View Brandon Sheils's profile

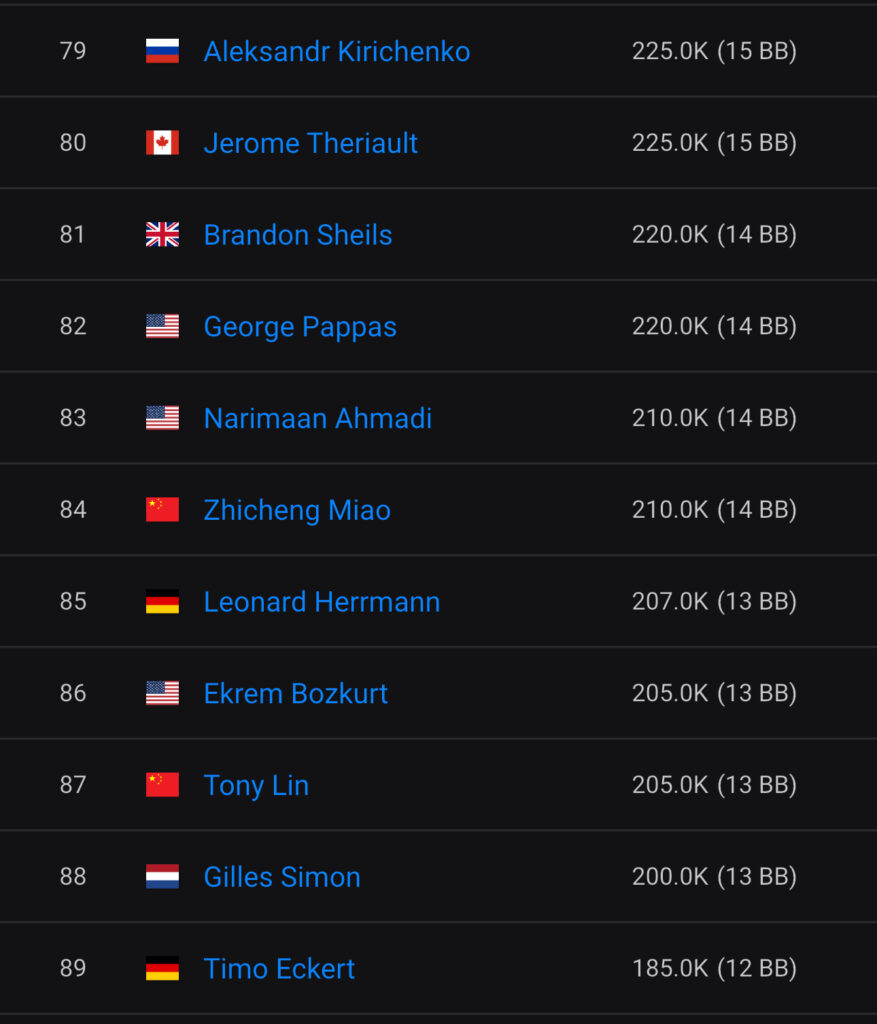click(x=297, y=236)
